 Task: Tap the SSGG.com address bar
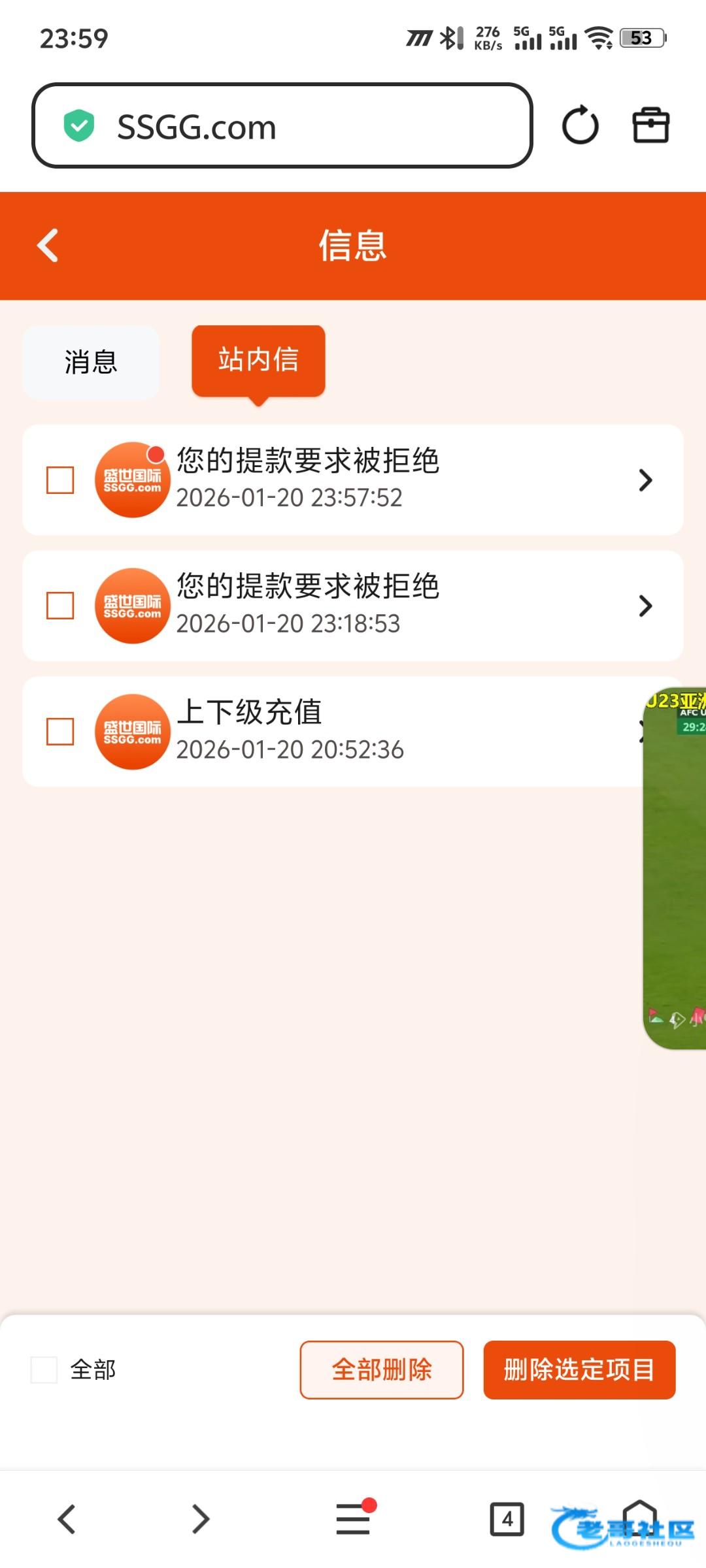281,126
